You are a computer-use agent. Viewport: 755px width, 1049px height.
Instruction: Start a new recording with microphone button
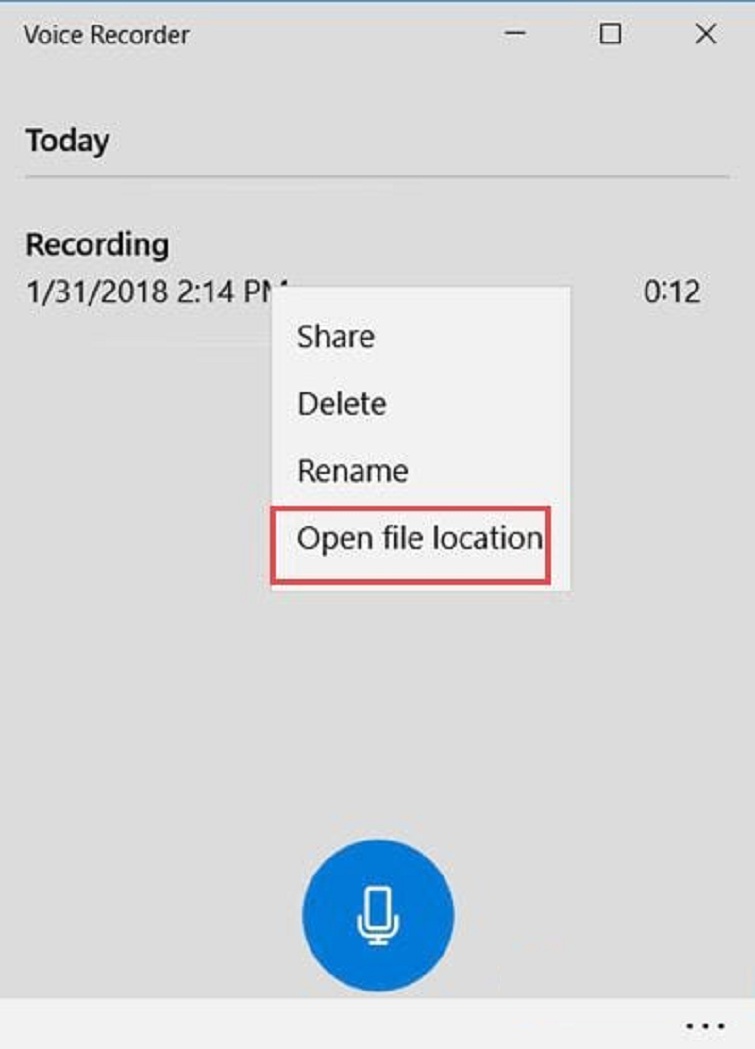pyautogui.click(x=378, y=915)
